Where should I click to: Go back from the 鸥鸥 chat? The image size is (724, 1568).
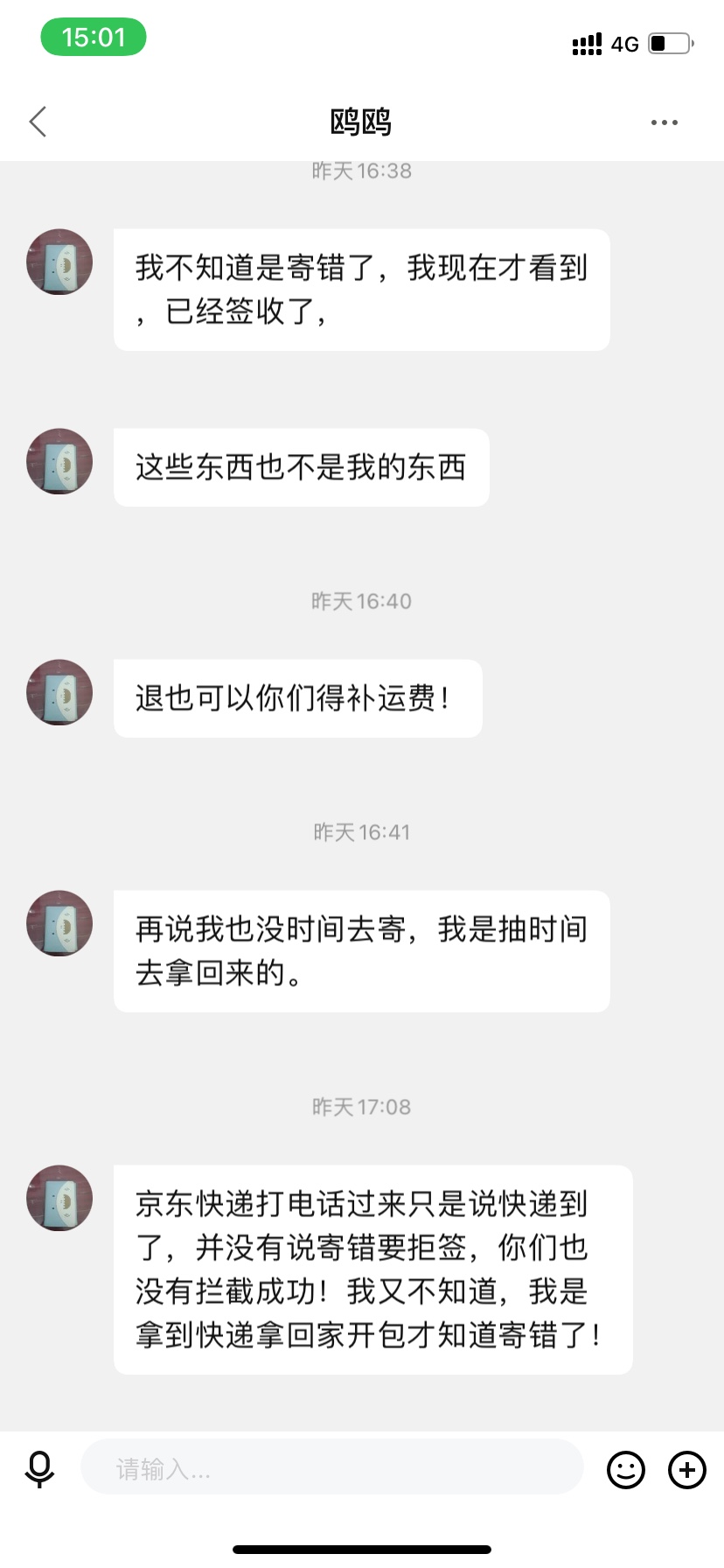tap(38, 122)
